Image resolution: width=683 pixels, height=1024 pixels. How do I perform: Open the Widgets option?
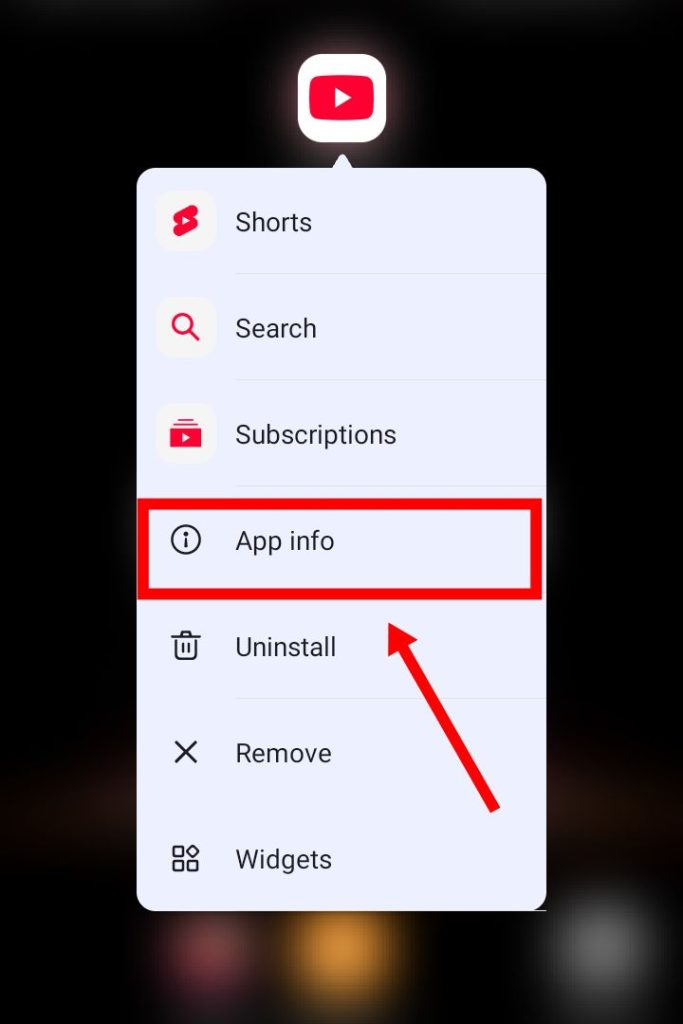tap(283, 859)
